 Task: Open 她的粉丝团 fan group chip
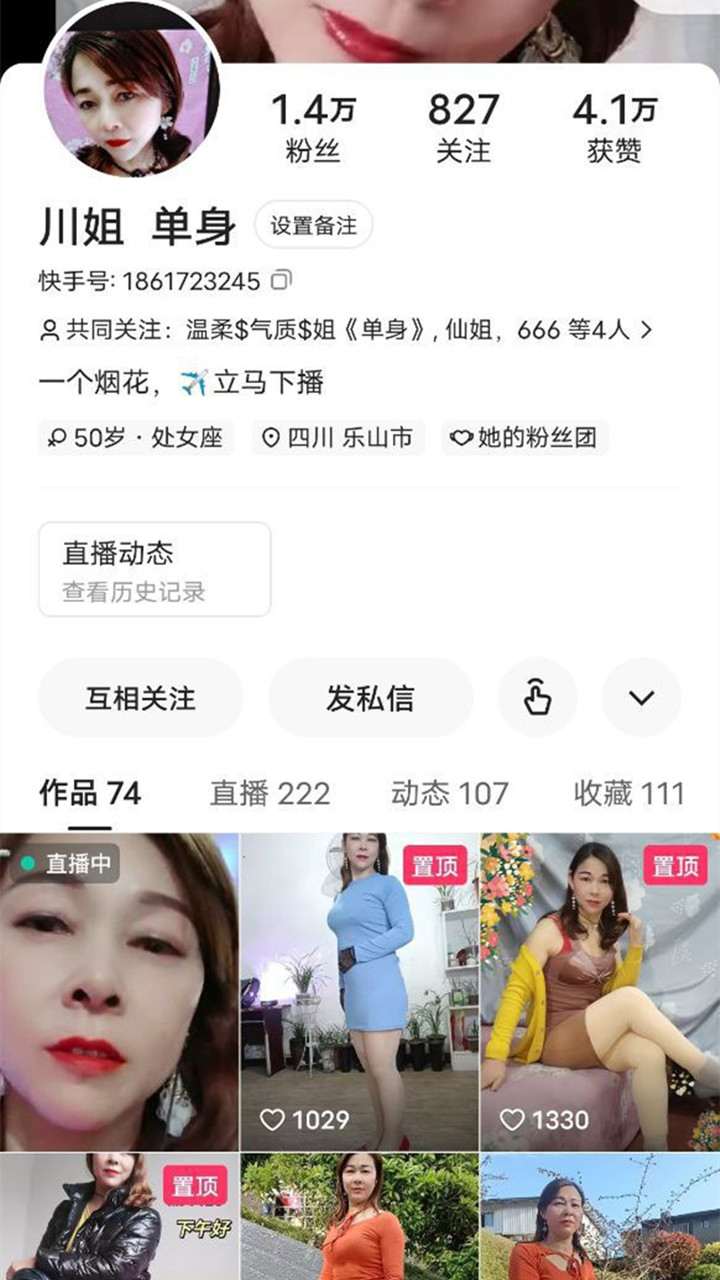point(525,438)
